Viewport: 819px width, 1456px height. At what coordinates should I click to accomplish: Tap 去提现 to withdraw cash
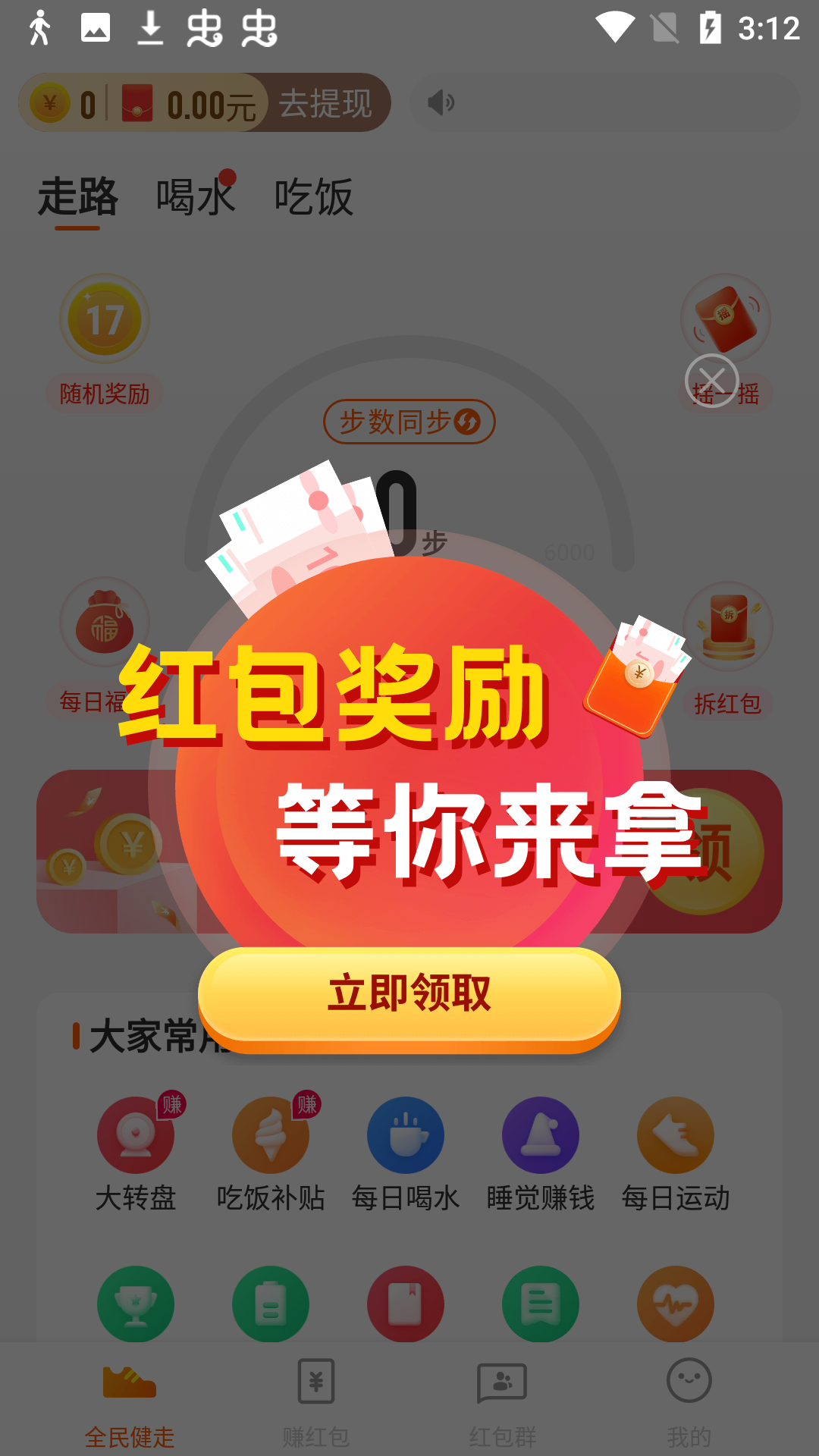coord(326,103)
